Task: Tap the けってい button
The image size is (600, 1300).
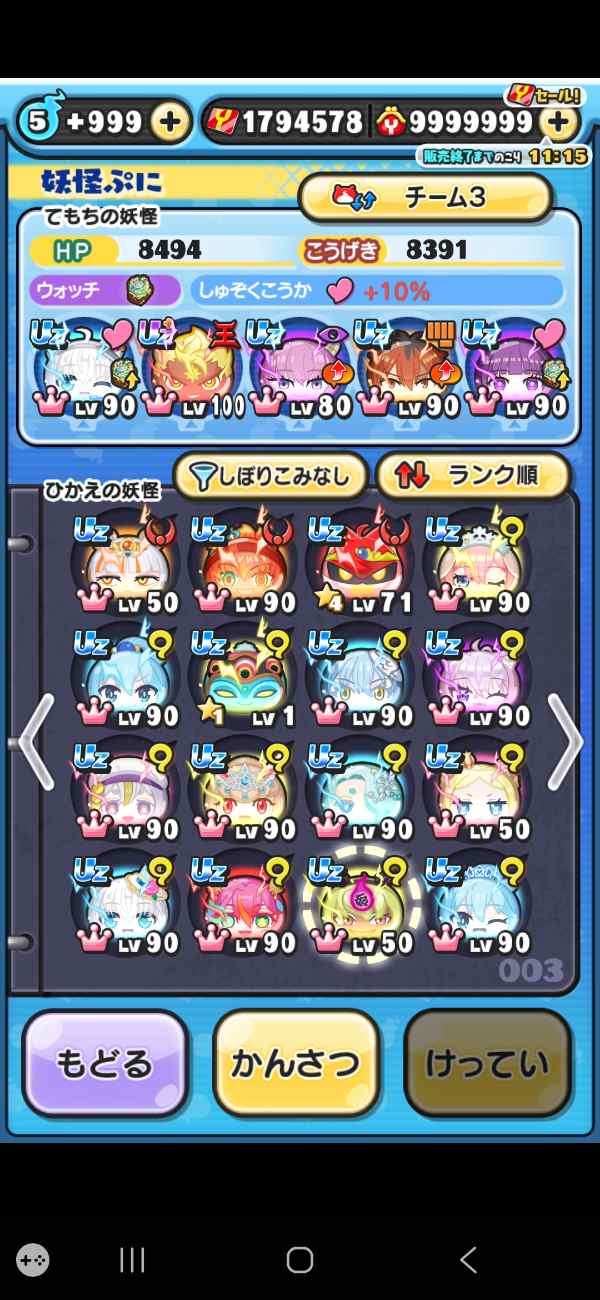Action: pos(487,1064)
